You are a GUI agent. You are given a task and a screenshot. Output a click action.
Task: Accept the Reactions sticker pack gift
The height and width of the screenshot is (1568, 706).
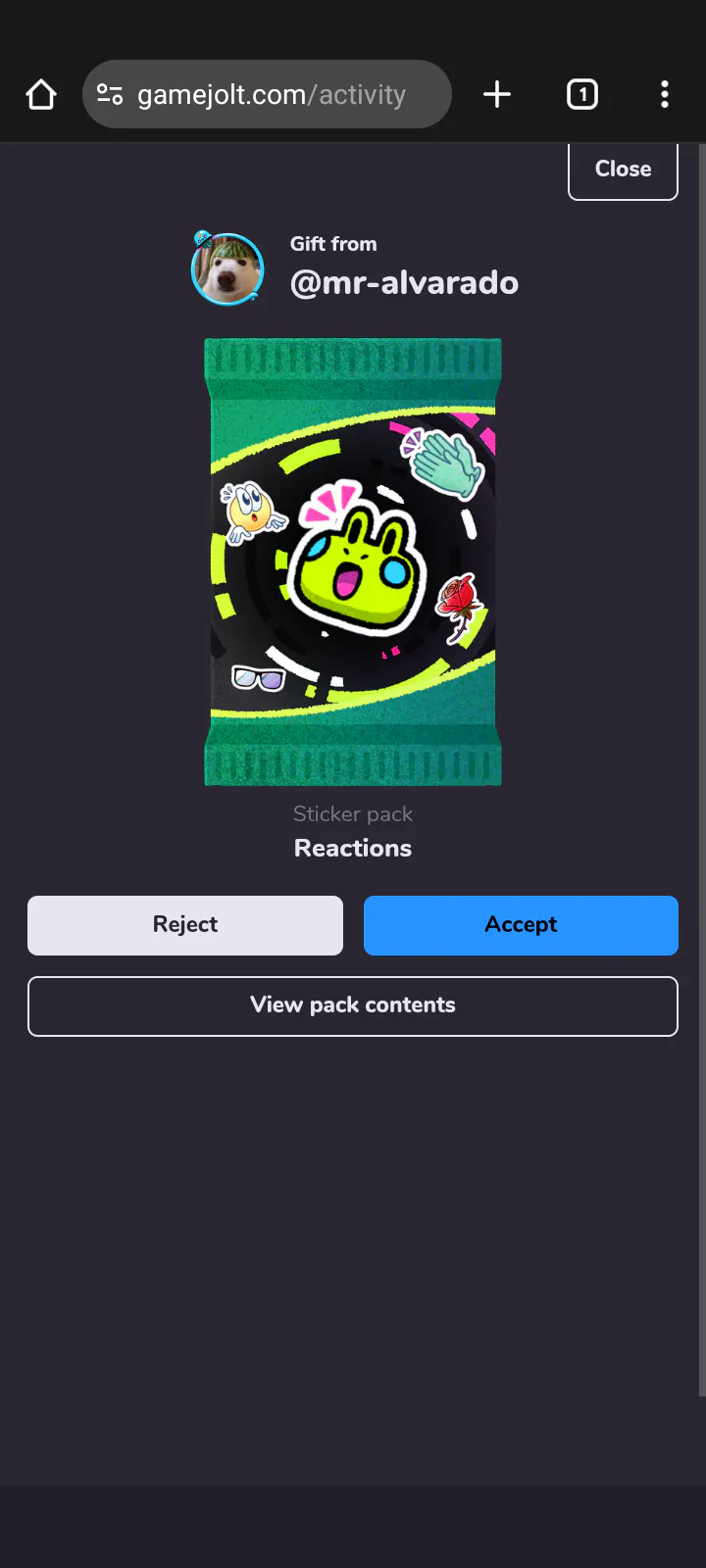521,925
